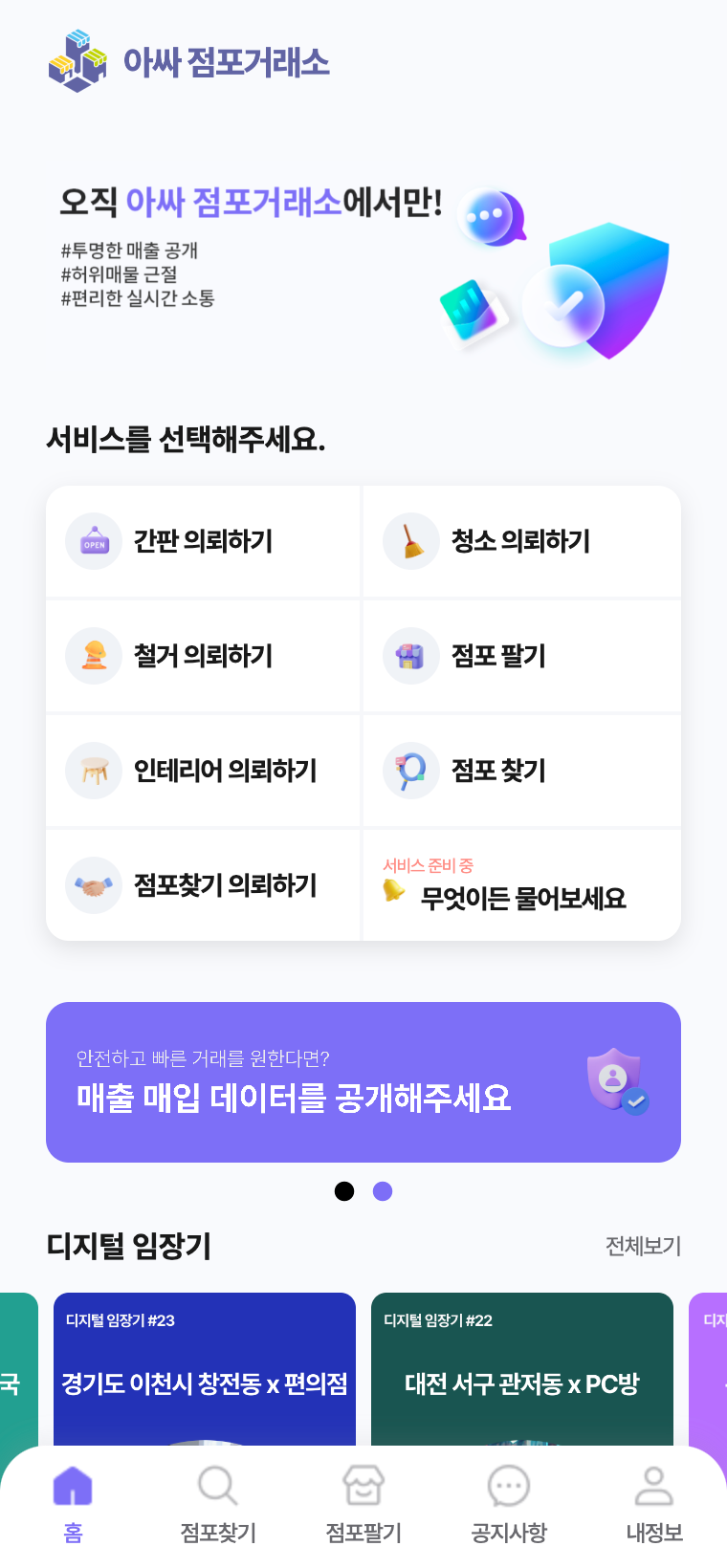Click the construction helmet icon for 철거 의뢰하기
The height and width of the screenshot is (1568, 727).
[93, 656]
